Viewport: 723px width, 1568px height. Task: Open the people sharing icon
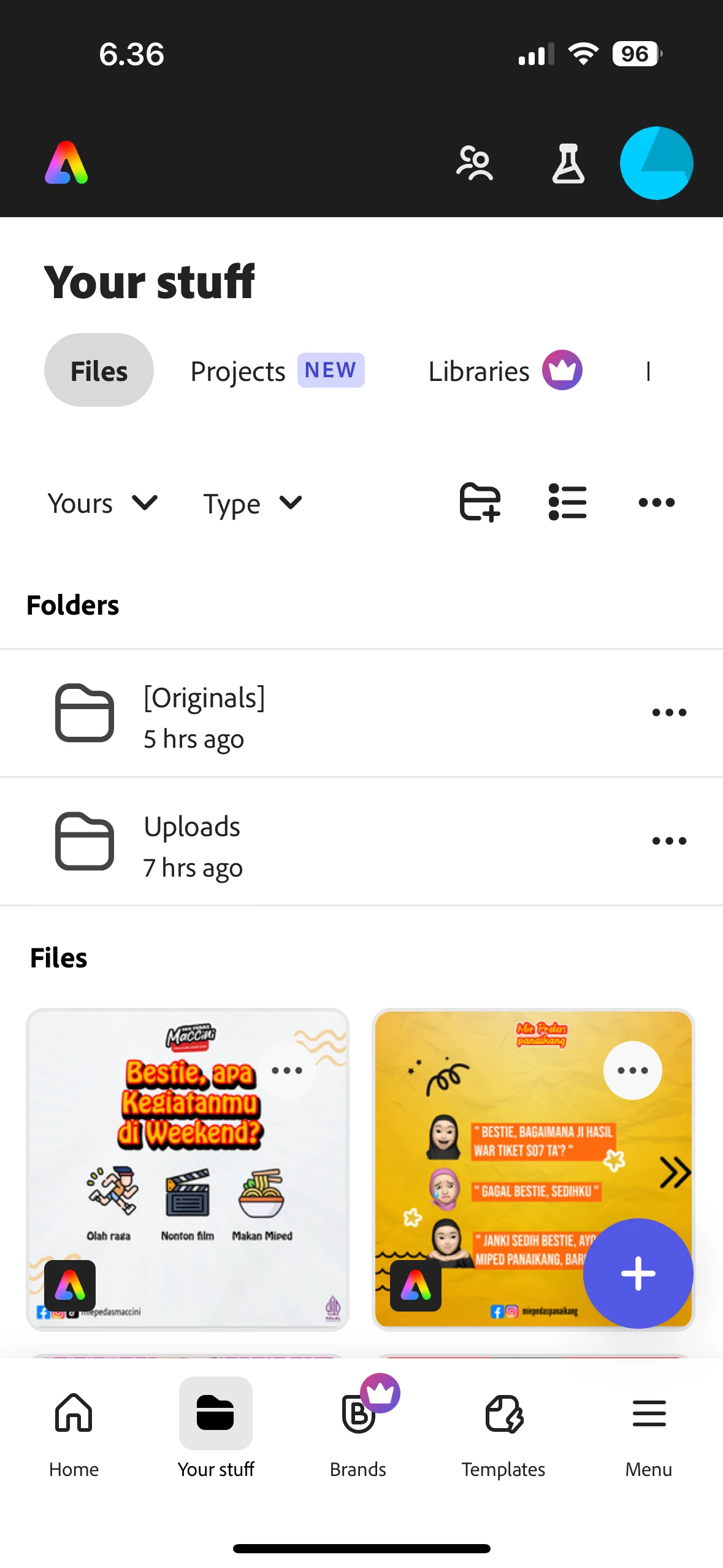coord(474,163)
